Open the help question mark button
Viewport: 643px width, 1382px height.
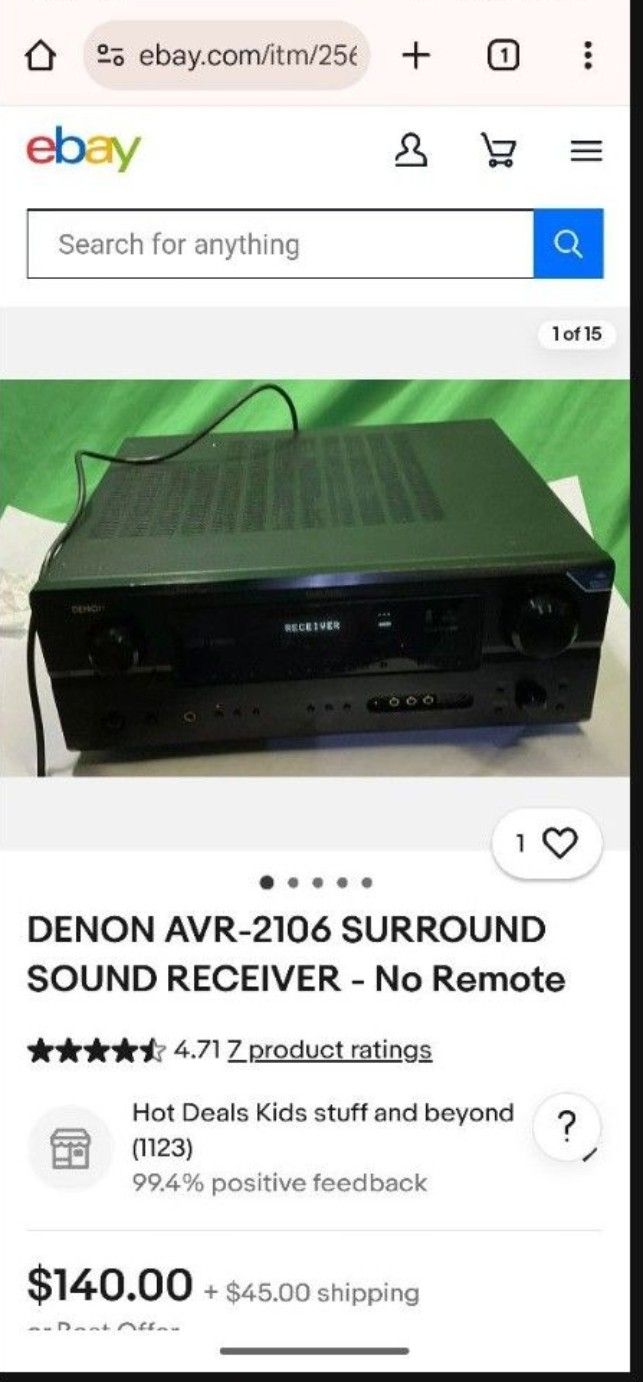tap(567, 1128)
